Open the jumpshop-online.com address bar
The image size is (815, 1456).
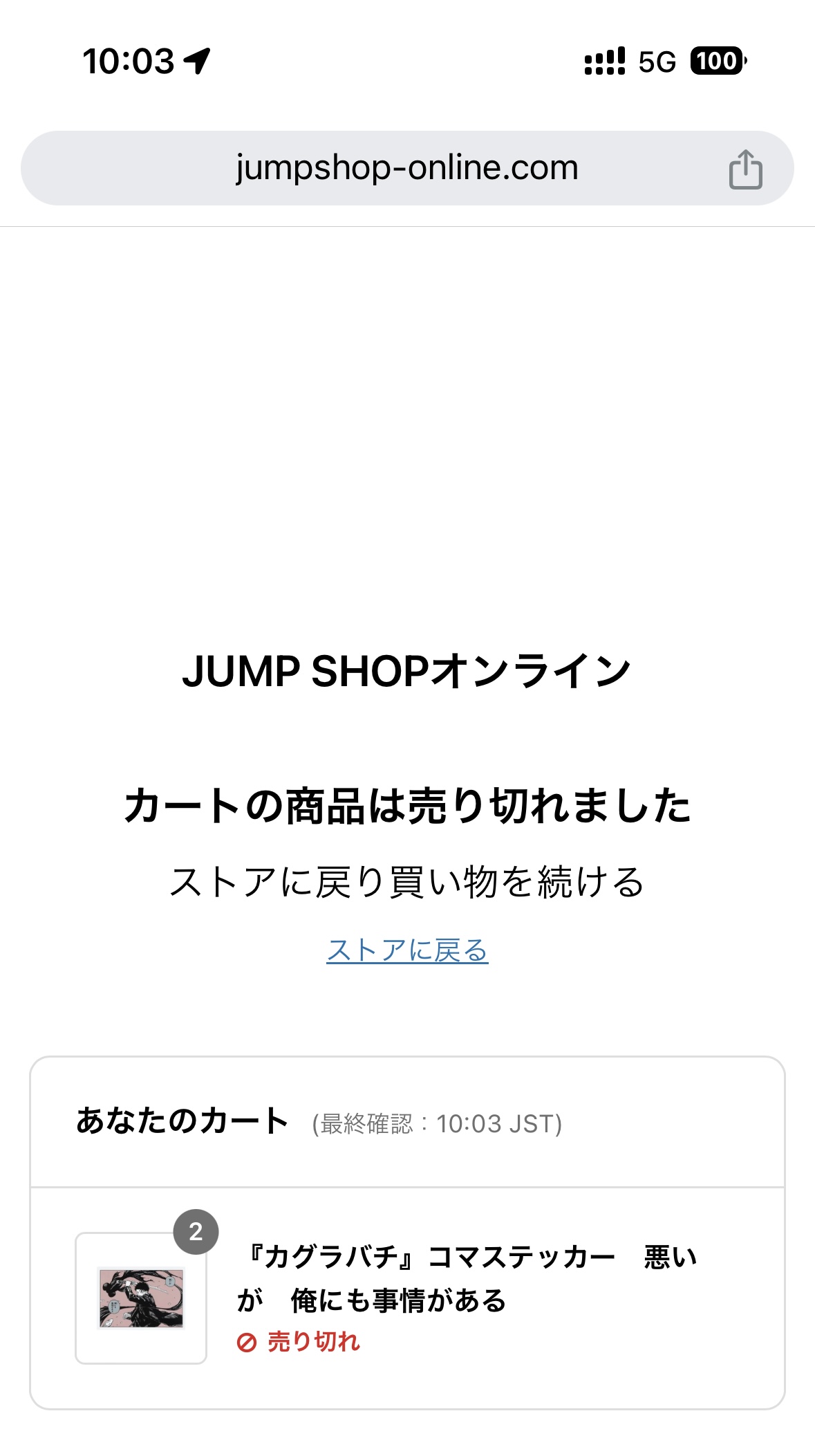[x=406, y=168]
